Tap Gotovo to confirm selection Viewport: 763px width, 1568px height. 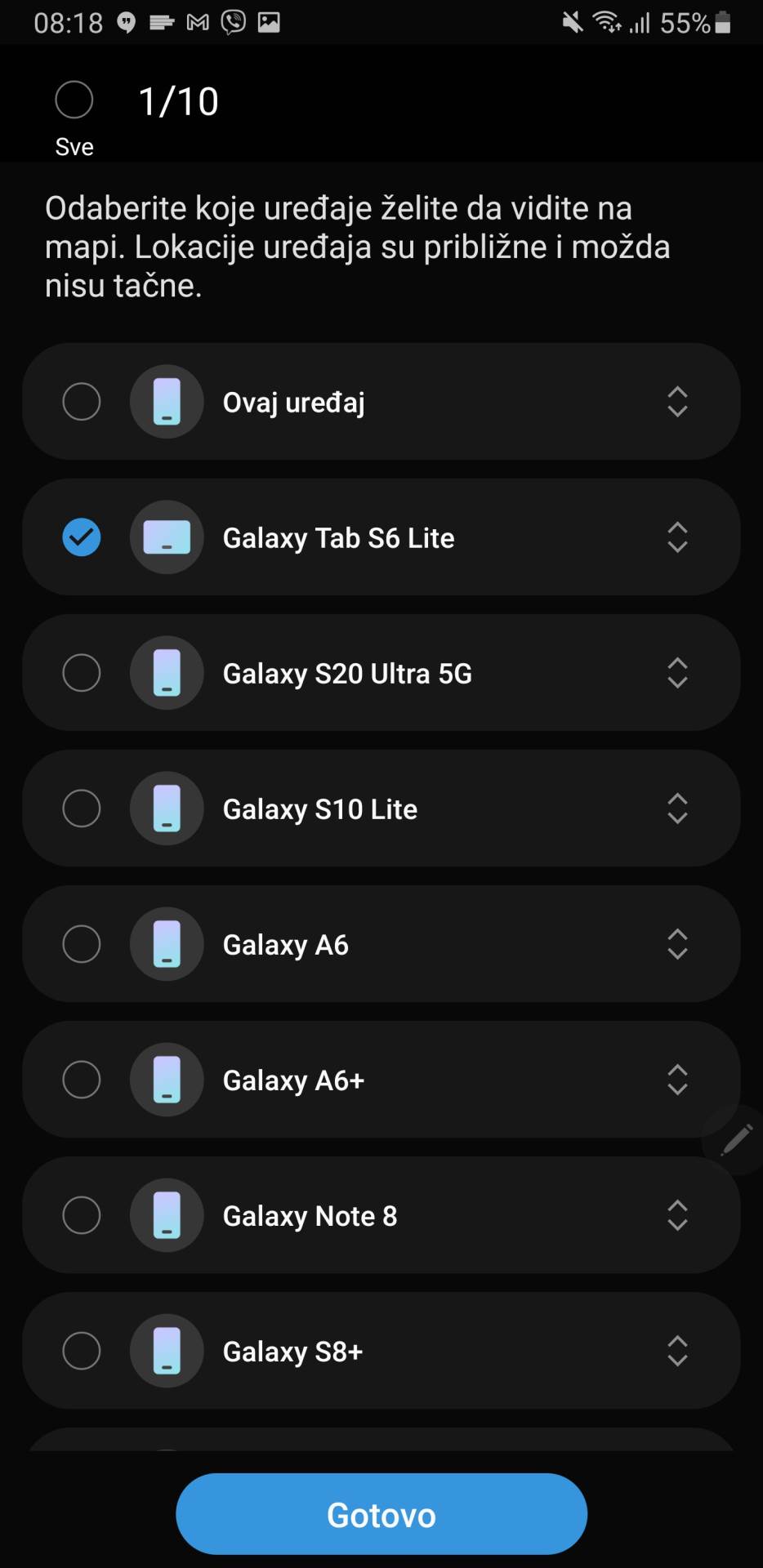click(x=381, y=1514)
